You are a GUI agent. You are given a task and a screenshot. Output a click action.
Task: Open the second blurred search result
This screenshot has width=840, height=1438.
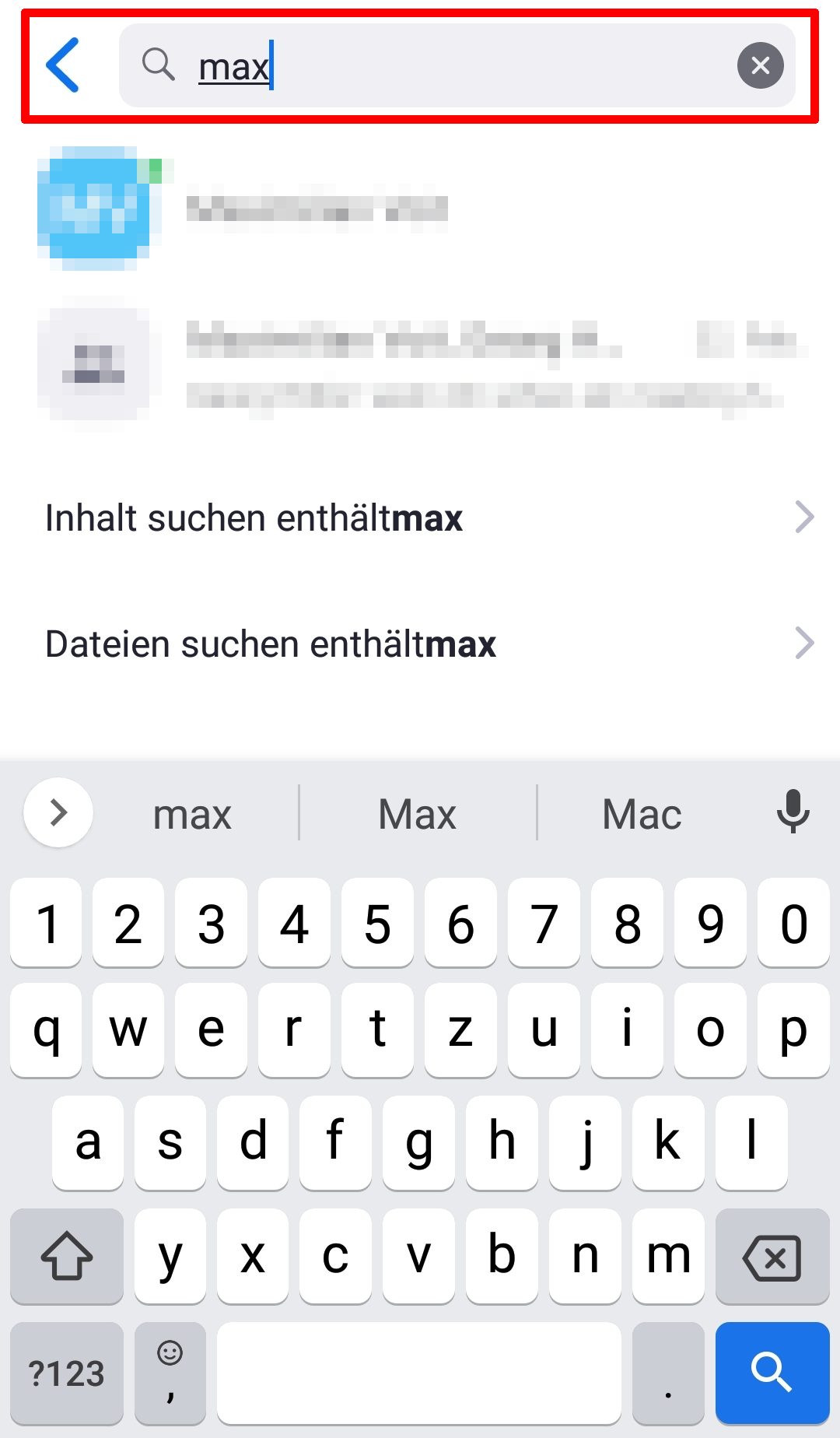(x=420, y=363)
